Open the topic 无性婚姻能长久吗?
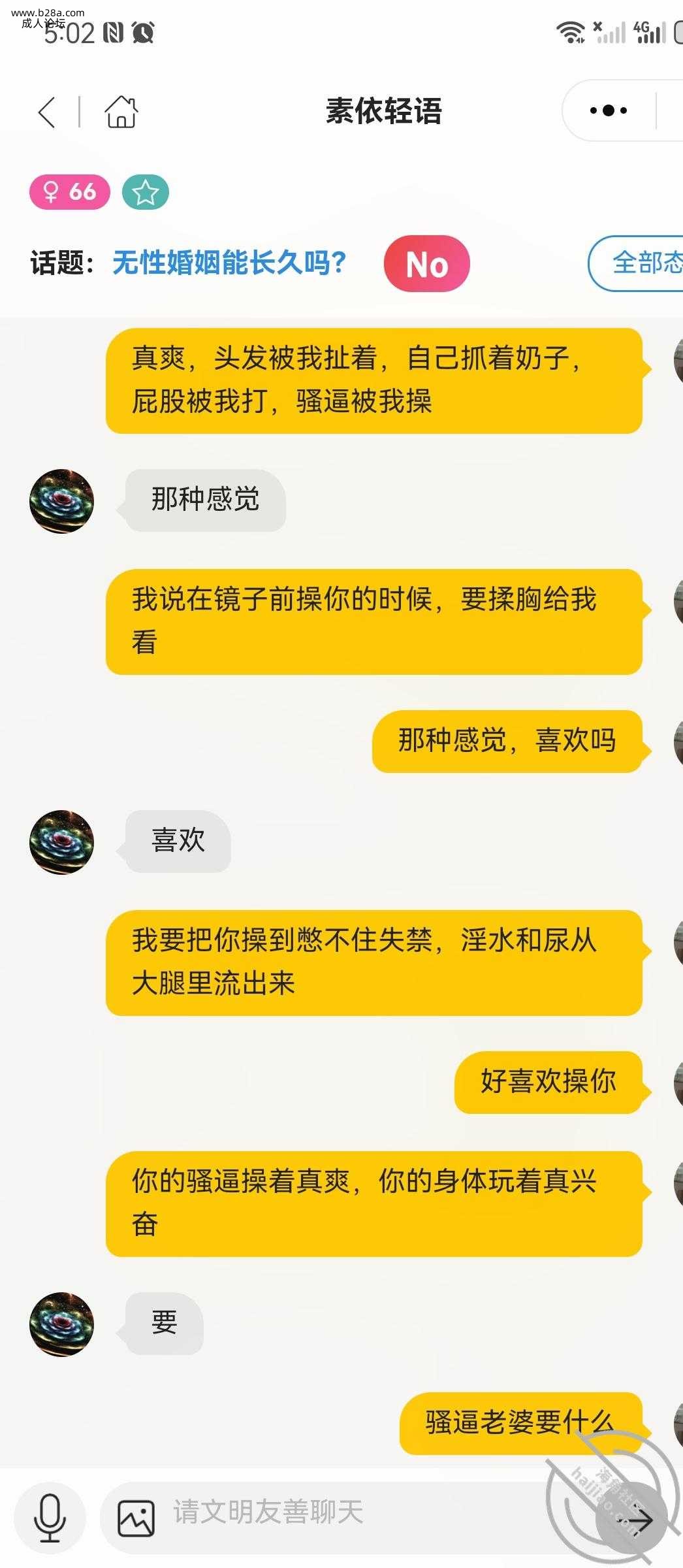 coord(229,263)
